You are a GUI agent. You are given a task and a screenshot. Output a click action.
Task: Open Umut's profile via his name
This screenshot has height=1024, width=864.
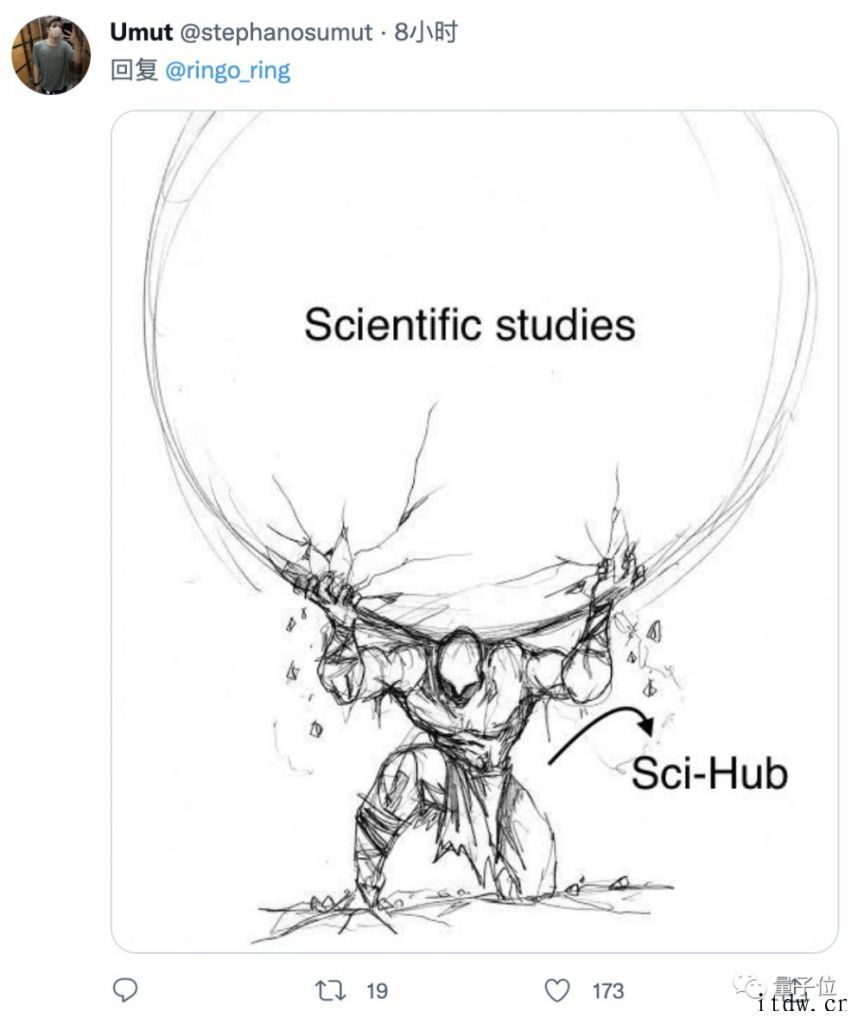pos(140,33)
